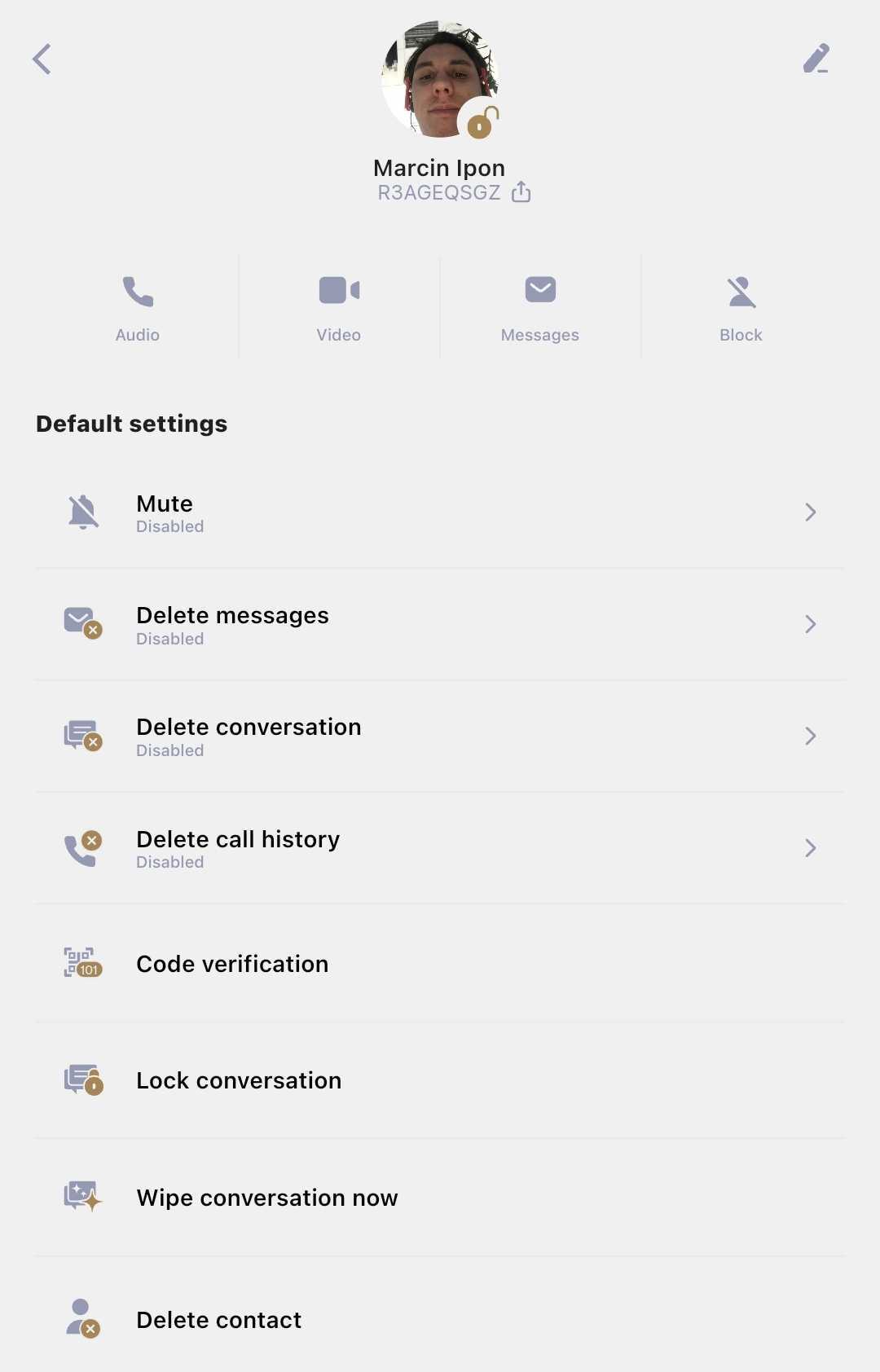Share the contact ID R3AGEQSGZ
880x1372 pixels.
pos(521,192)
